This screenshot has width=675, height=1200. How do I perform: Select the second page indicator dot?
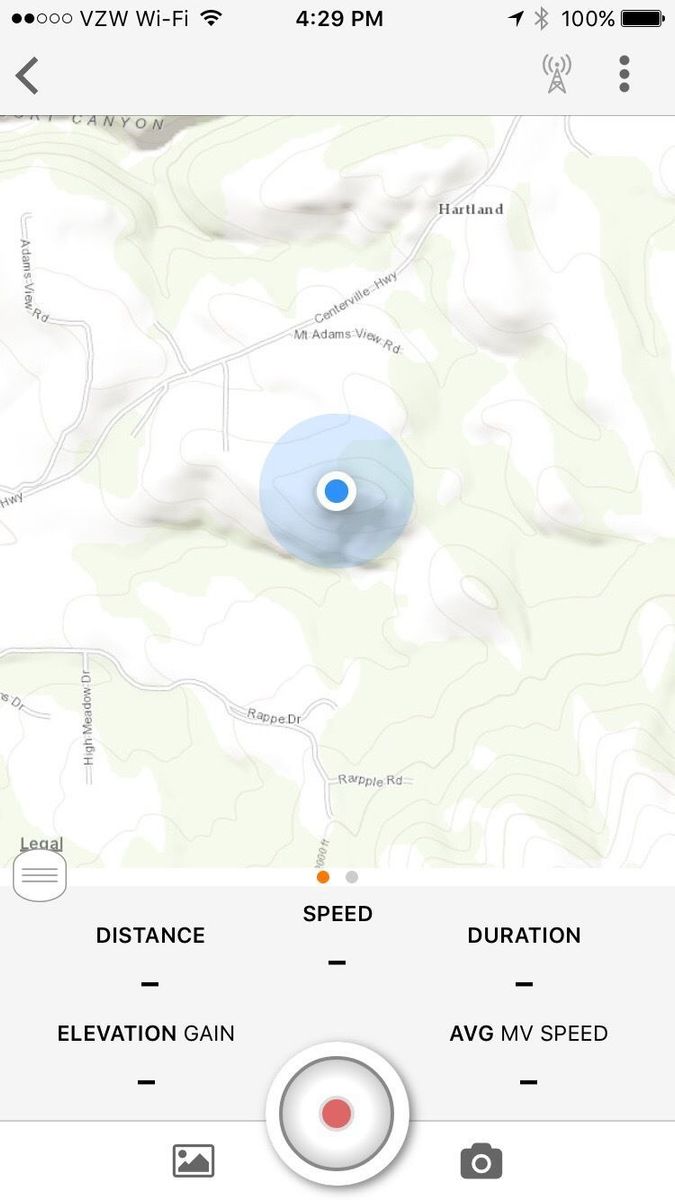(x=352, y=877)
